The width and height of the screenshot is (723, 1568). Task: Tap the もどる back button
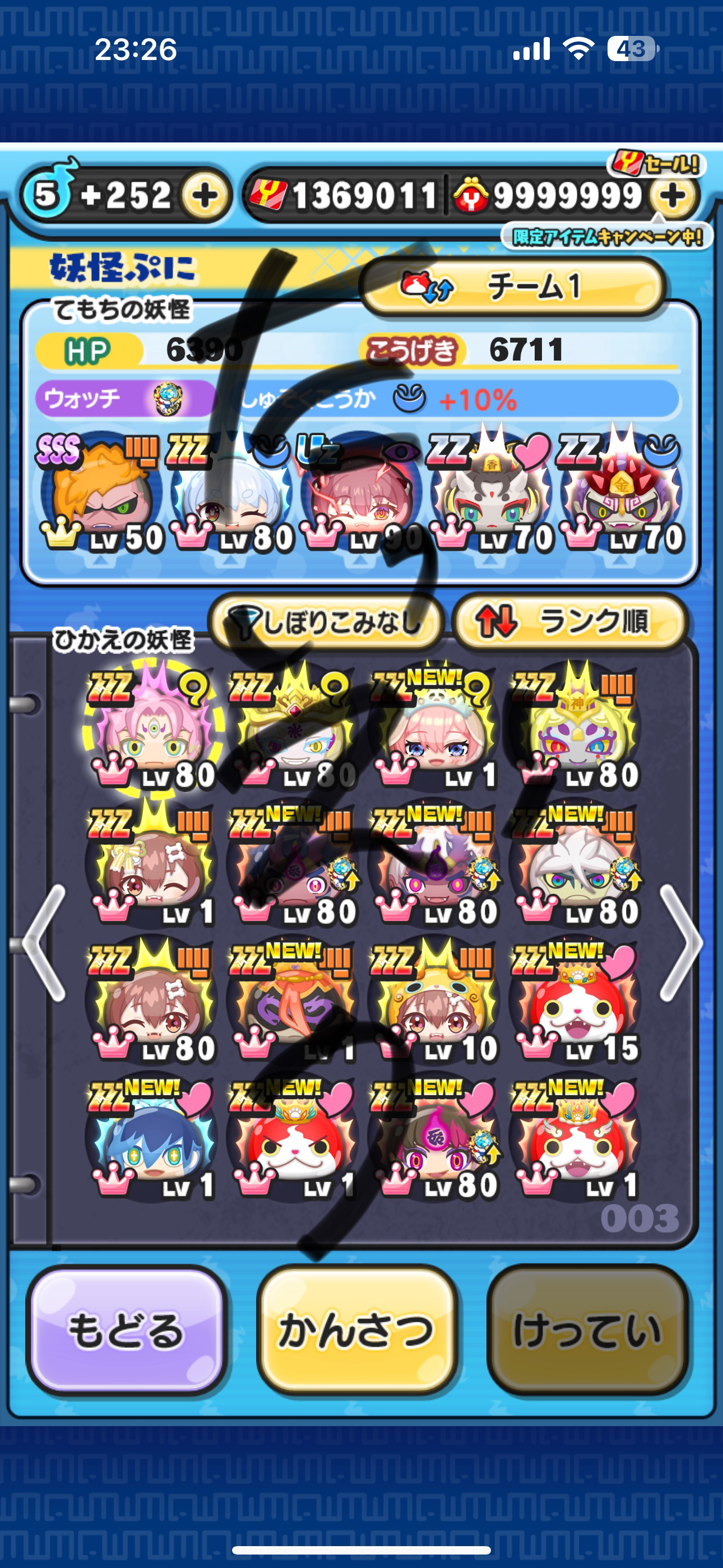tap(127, 1330)
